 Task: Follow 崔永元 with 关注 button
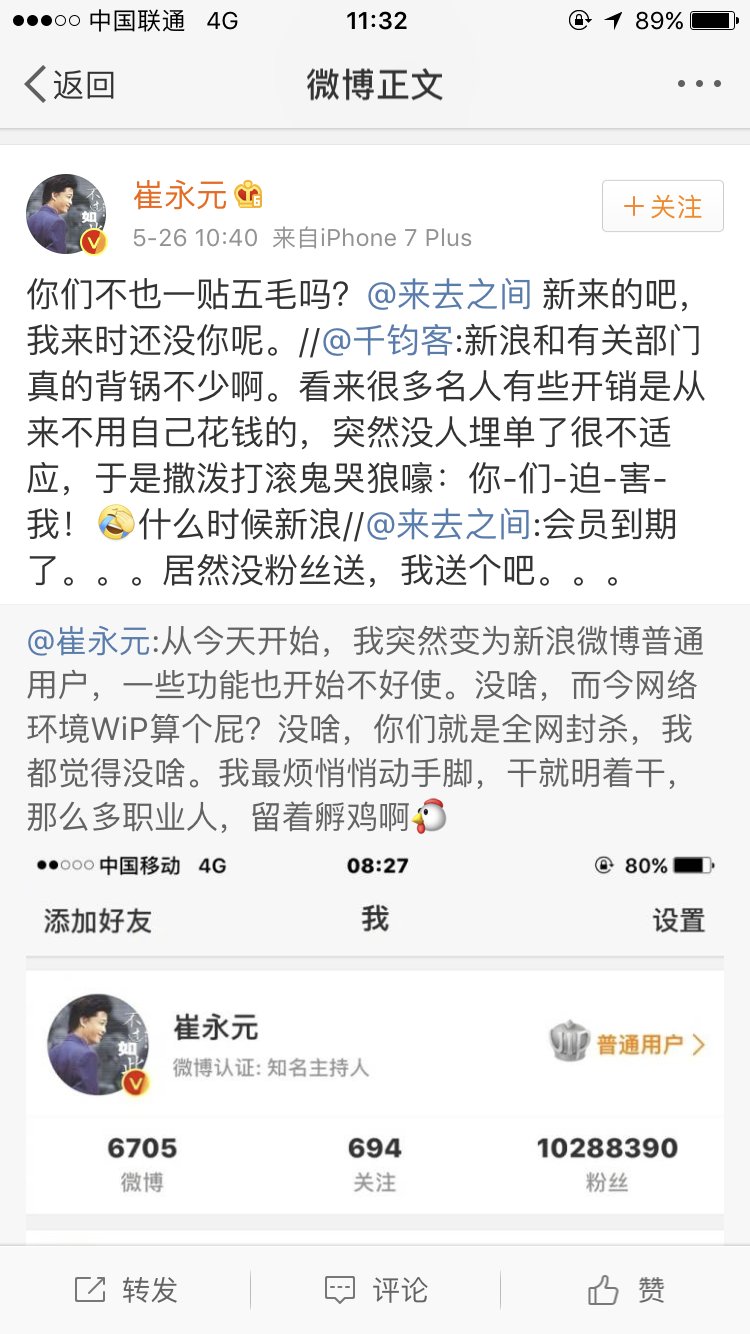pyautogui.click(x=662, y=208)
